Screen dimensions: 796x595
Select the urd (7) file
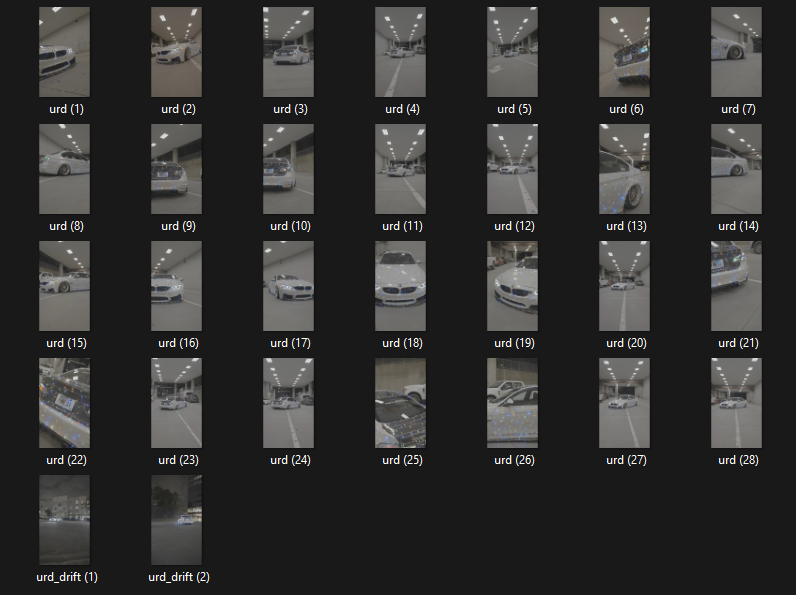(x=736, y=52)
